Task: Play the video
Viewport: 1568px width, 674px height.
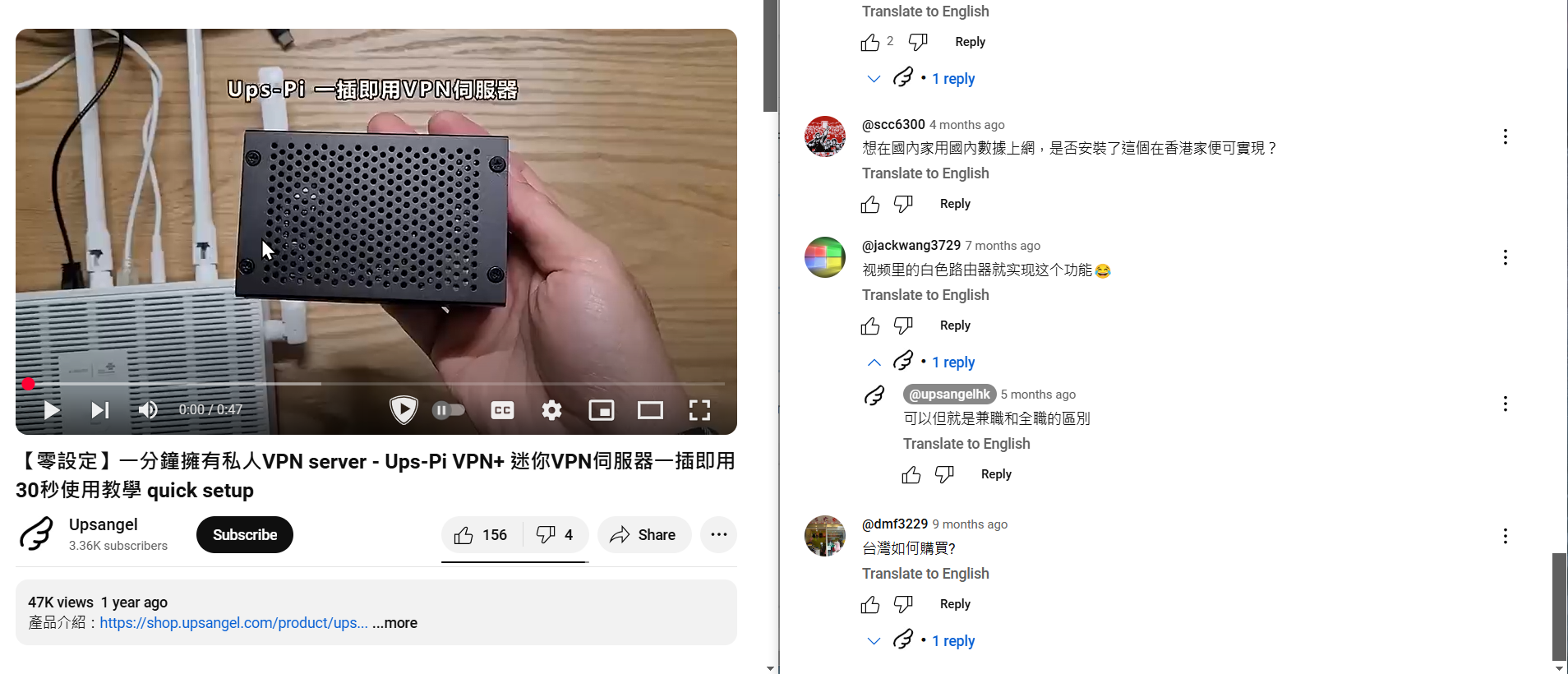Action: 52,410
